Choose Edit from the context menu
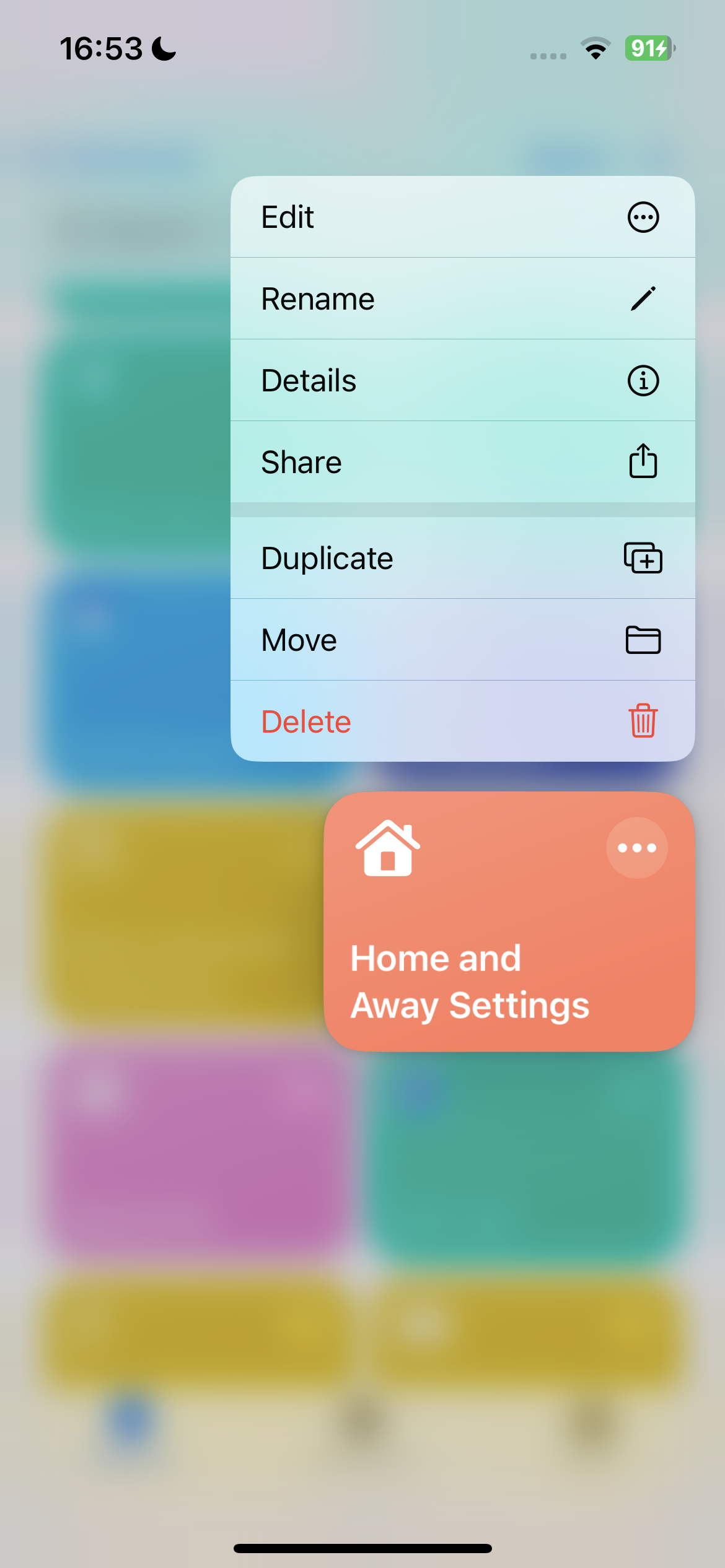Screen dimensions: 725x1568 [462, 217]
